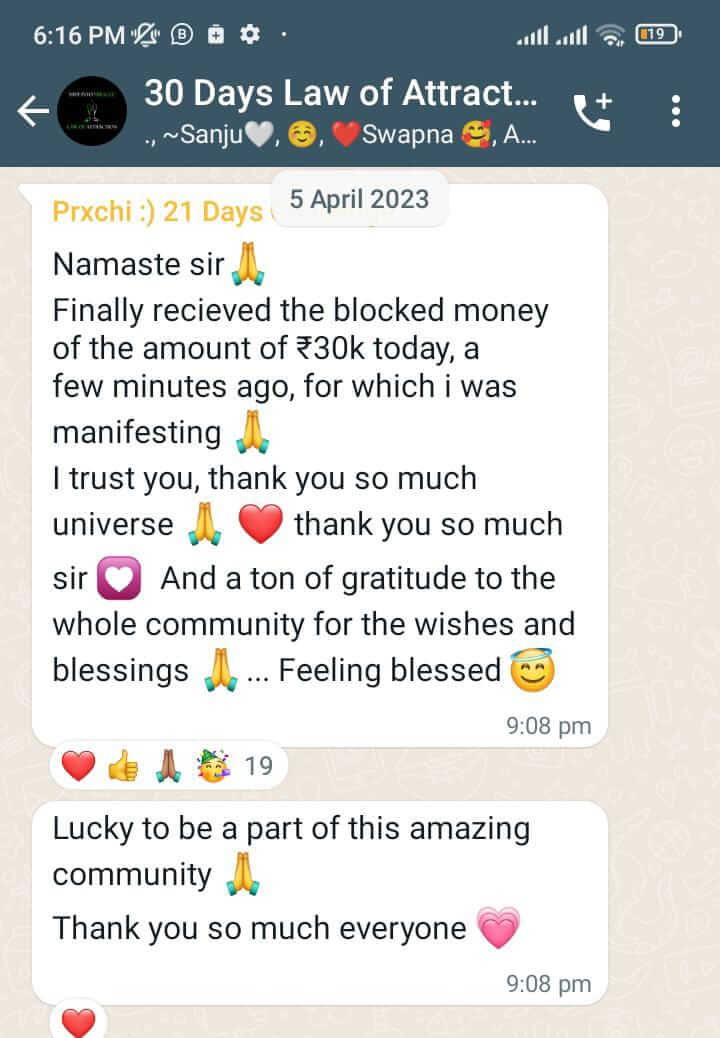Open the overflow menu

(x=677, y=111)
